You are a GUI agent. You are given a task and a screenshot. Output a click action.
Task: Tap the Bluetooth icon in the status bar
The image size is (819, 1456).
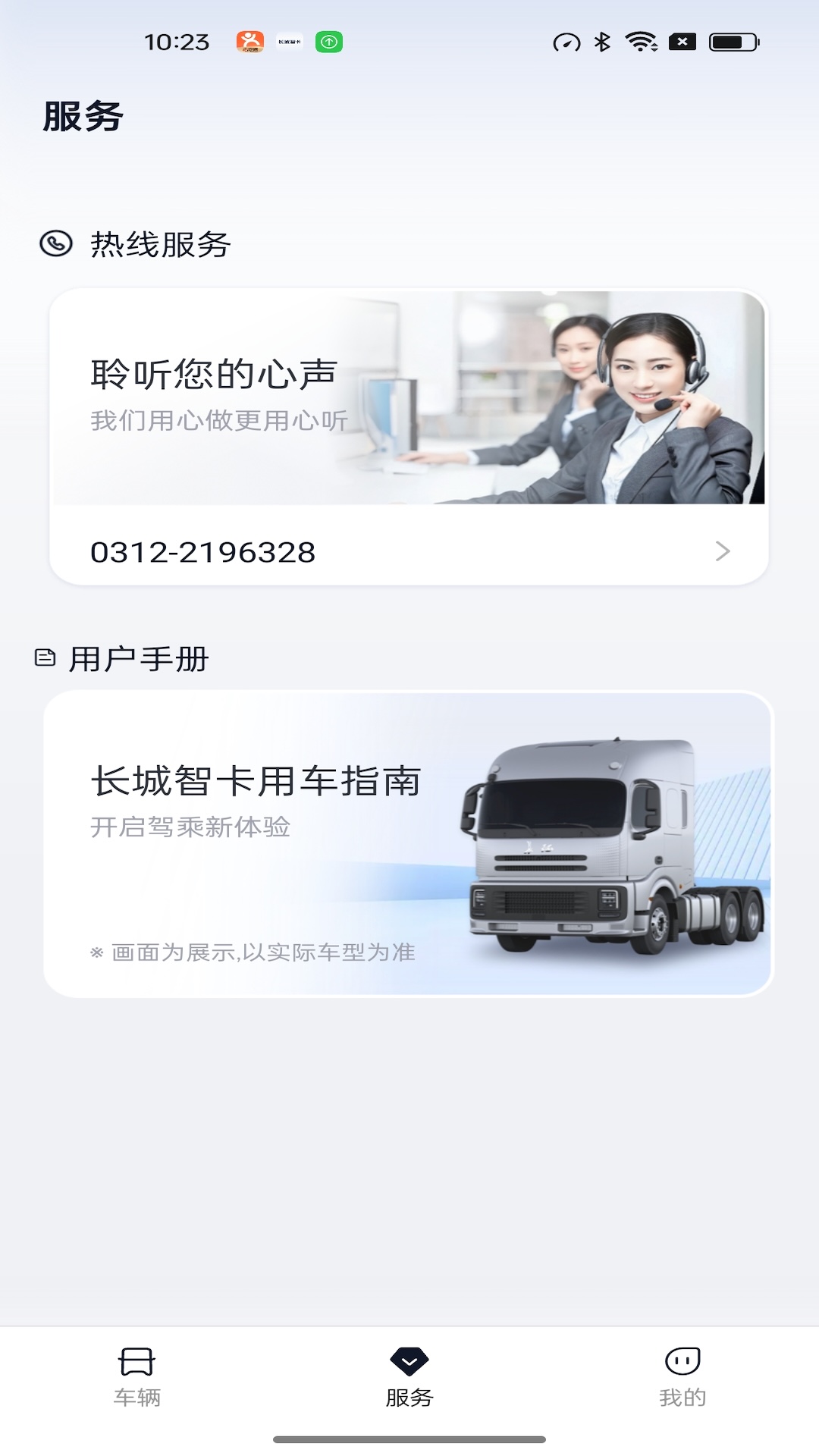(x=603, y=42)
